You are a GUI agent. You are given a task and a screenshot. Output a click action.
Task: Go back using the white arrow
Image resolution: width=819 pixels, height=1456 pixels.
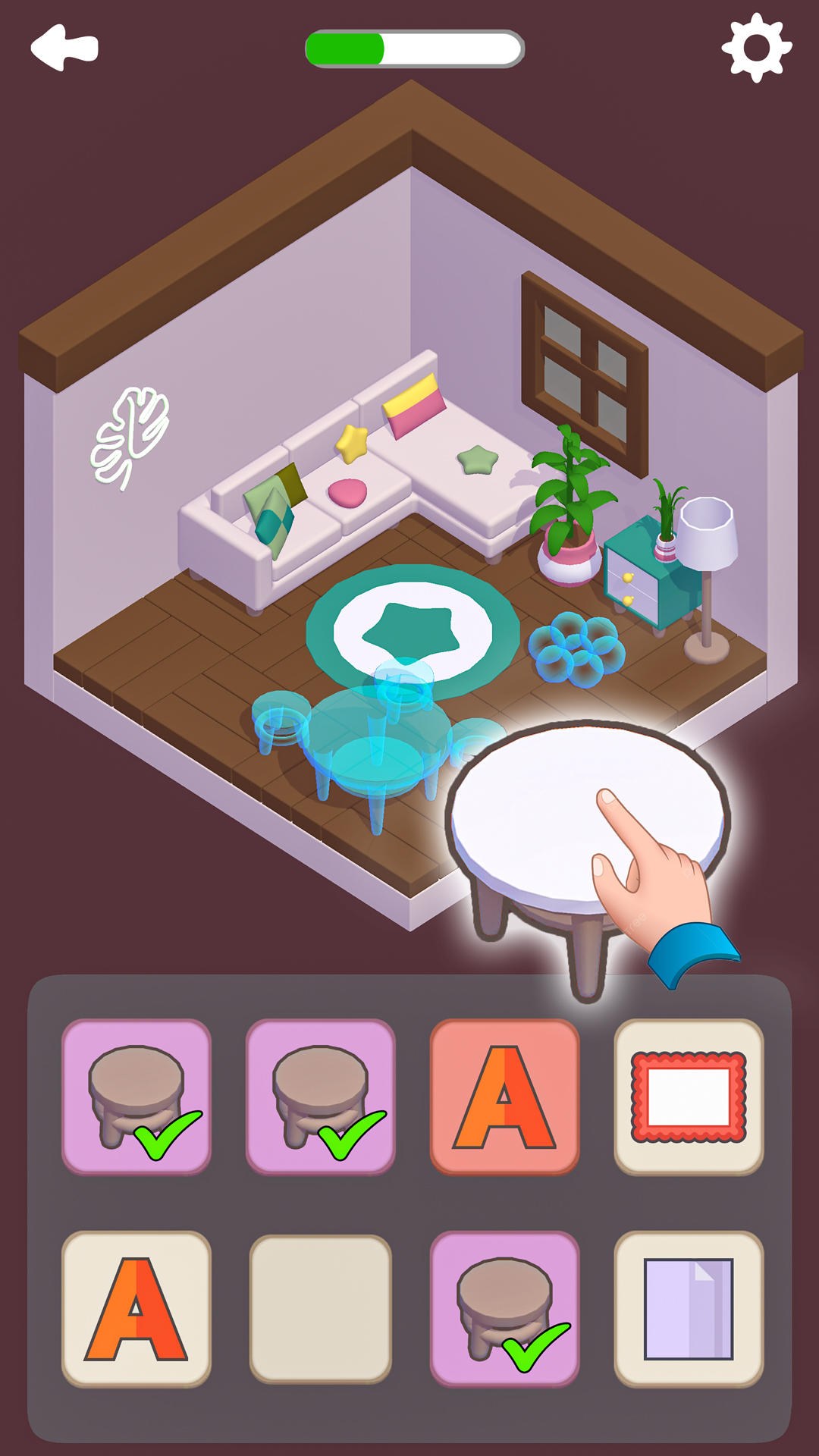tap(64, 48)
